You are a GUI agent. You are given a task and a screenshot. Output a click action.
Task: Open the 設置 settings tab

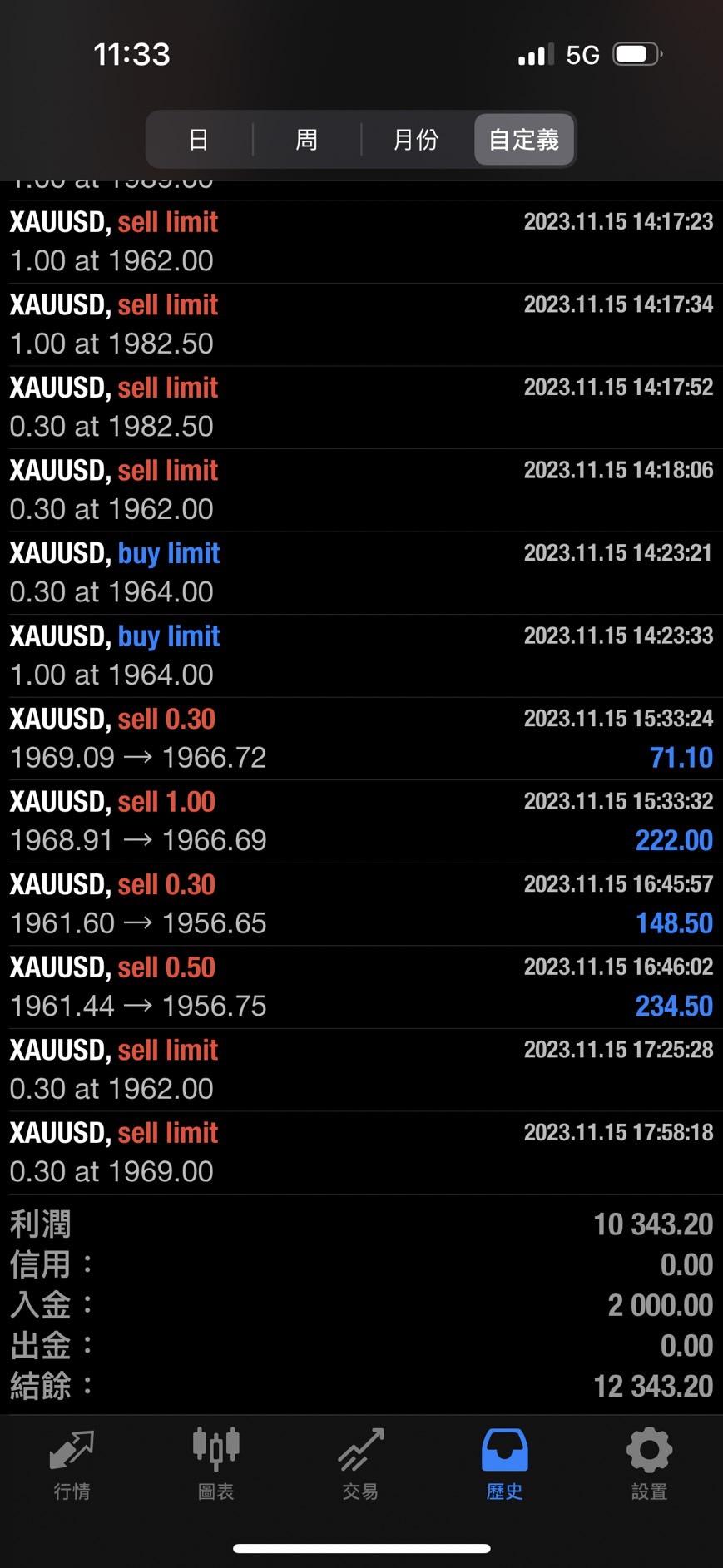click(649, 1466)
